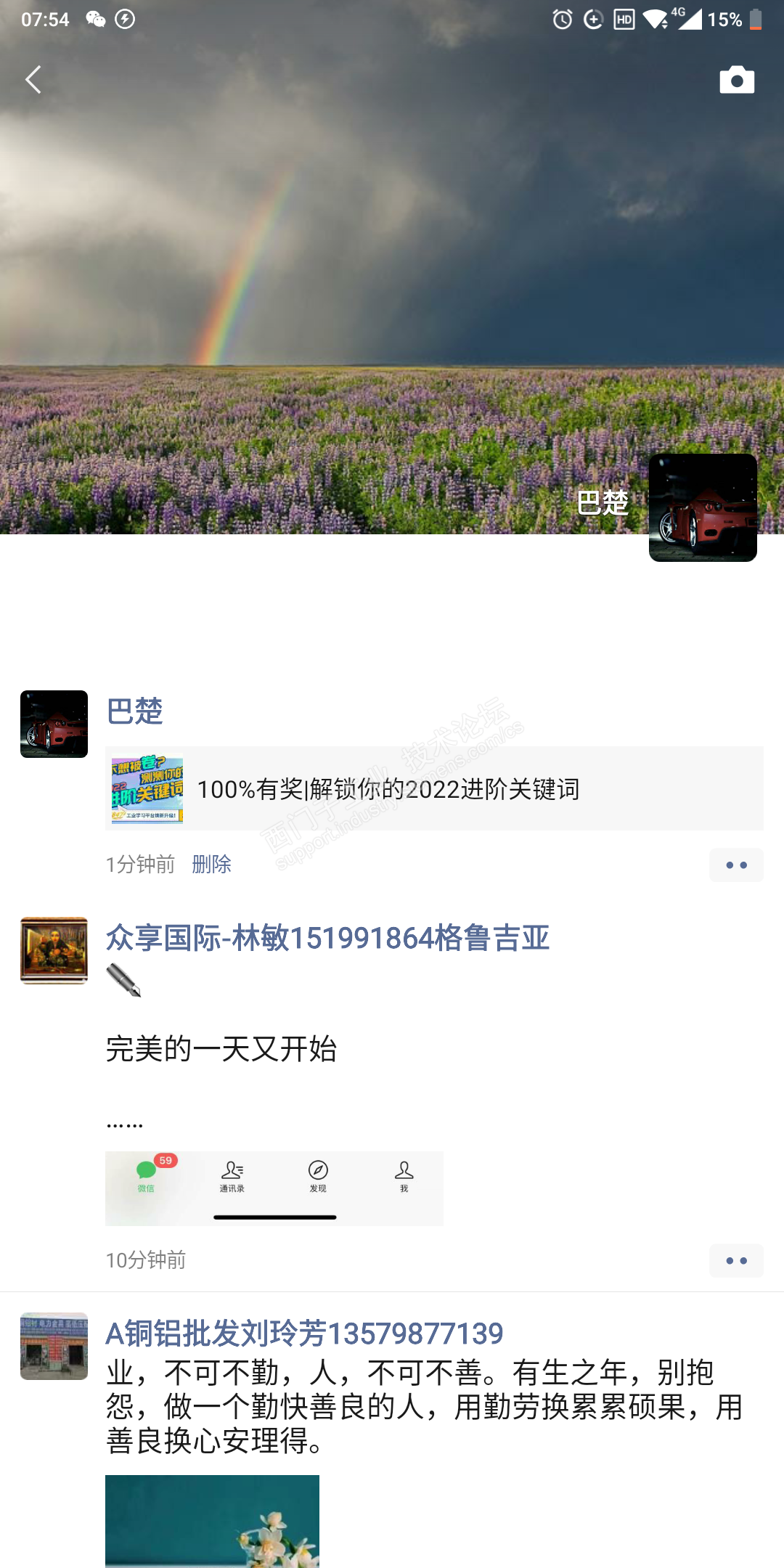Open 巴楚's profile avatar on the cover
784x1568 pixels.
[703, 507]
